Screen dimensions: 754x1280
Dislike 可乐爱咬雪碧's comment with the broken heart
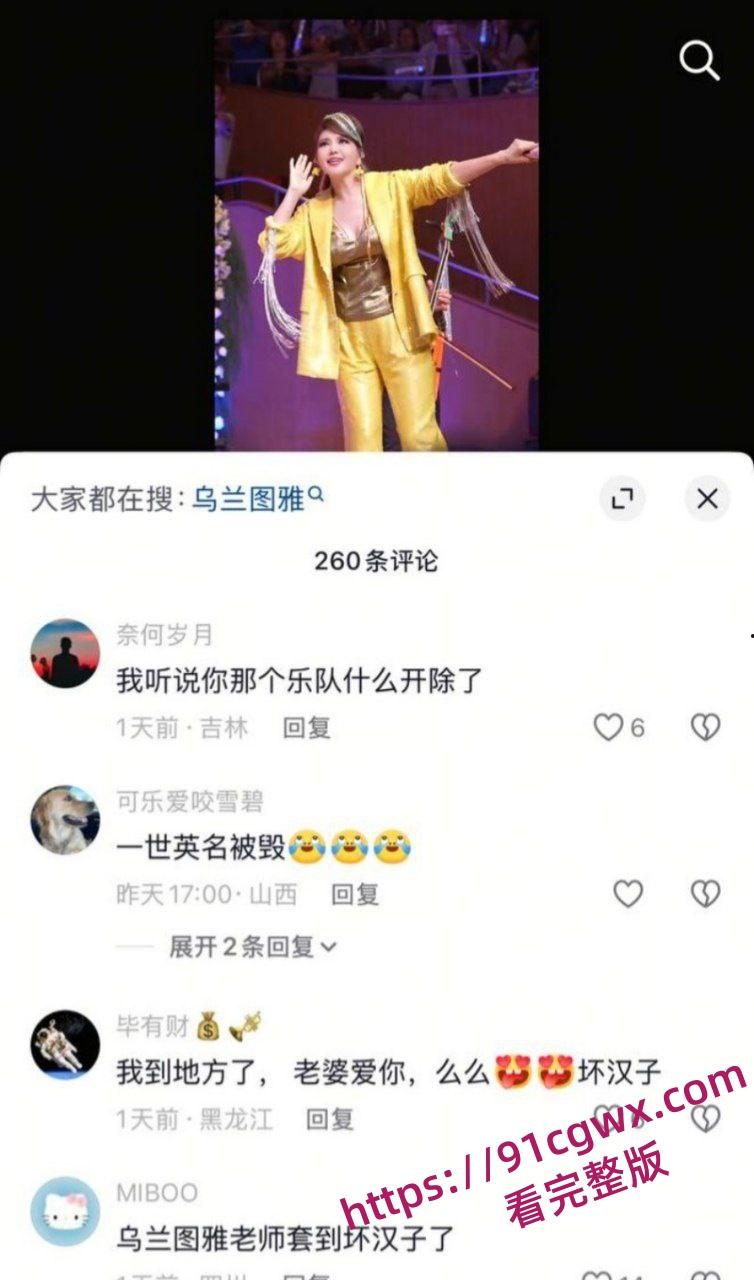coord(705,890)
